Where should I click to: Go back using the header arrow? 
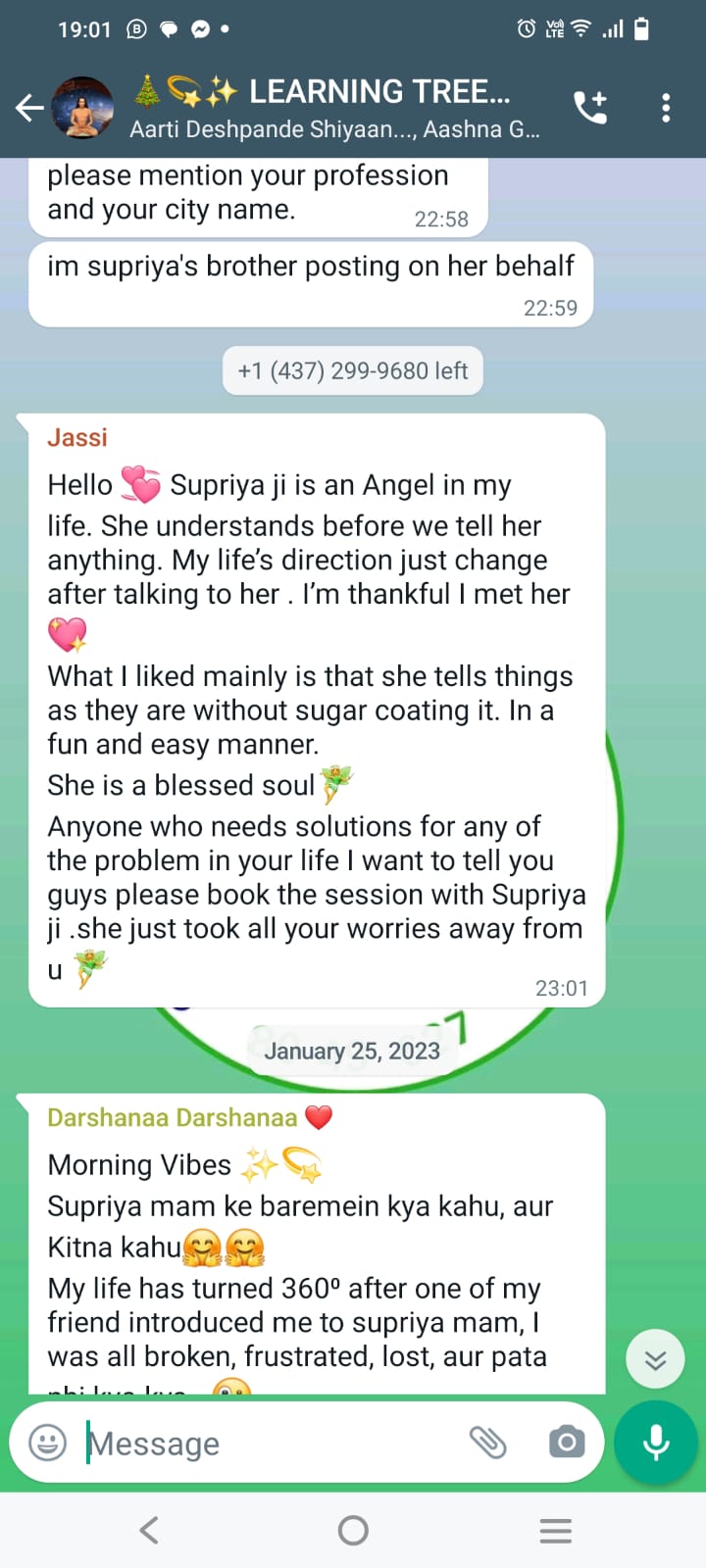(x=29, y=108)
